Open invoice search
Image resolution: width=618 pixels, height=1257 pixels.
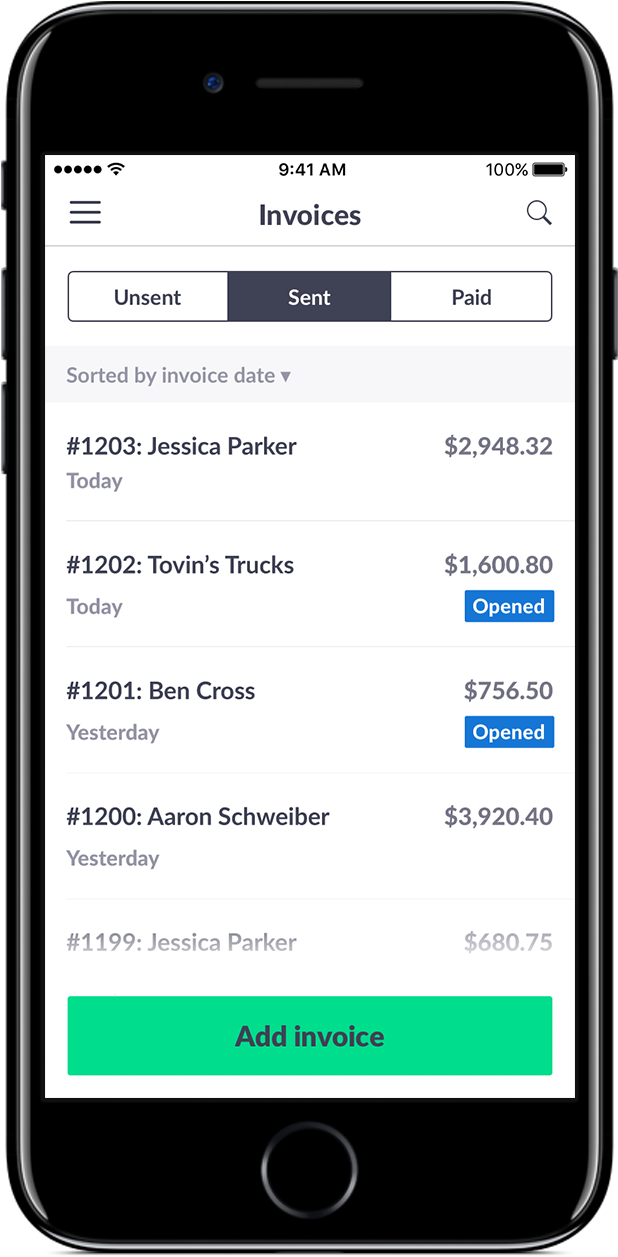tap(538, 213)
